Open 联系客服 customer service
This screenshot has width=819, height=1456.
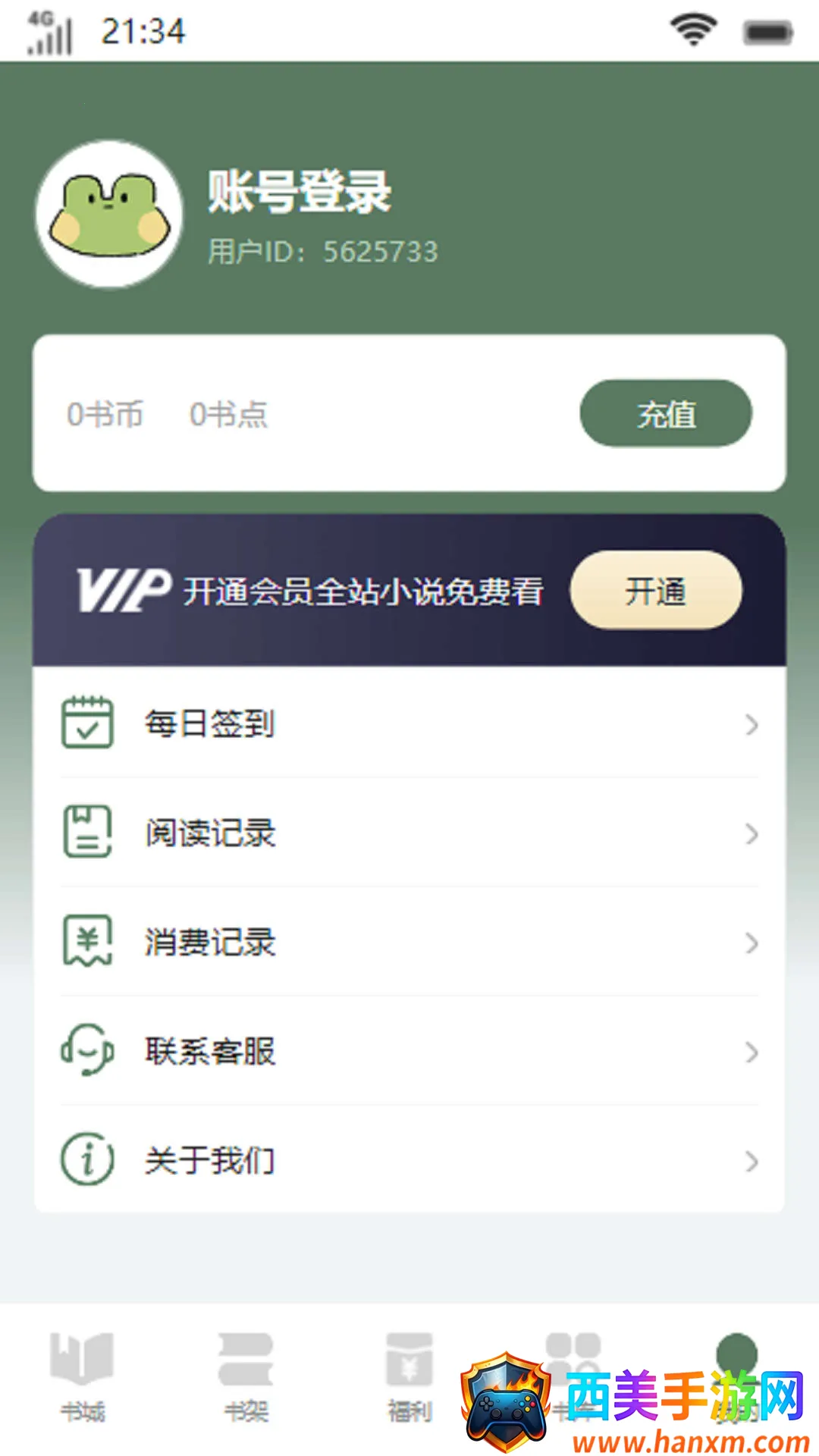click(409, 1051)
